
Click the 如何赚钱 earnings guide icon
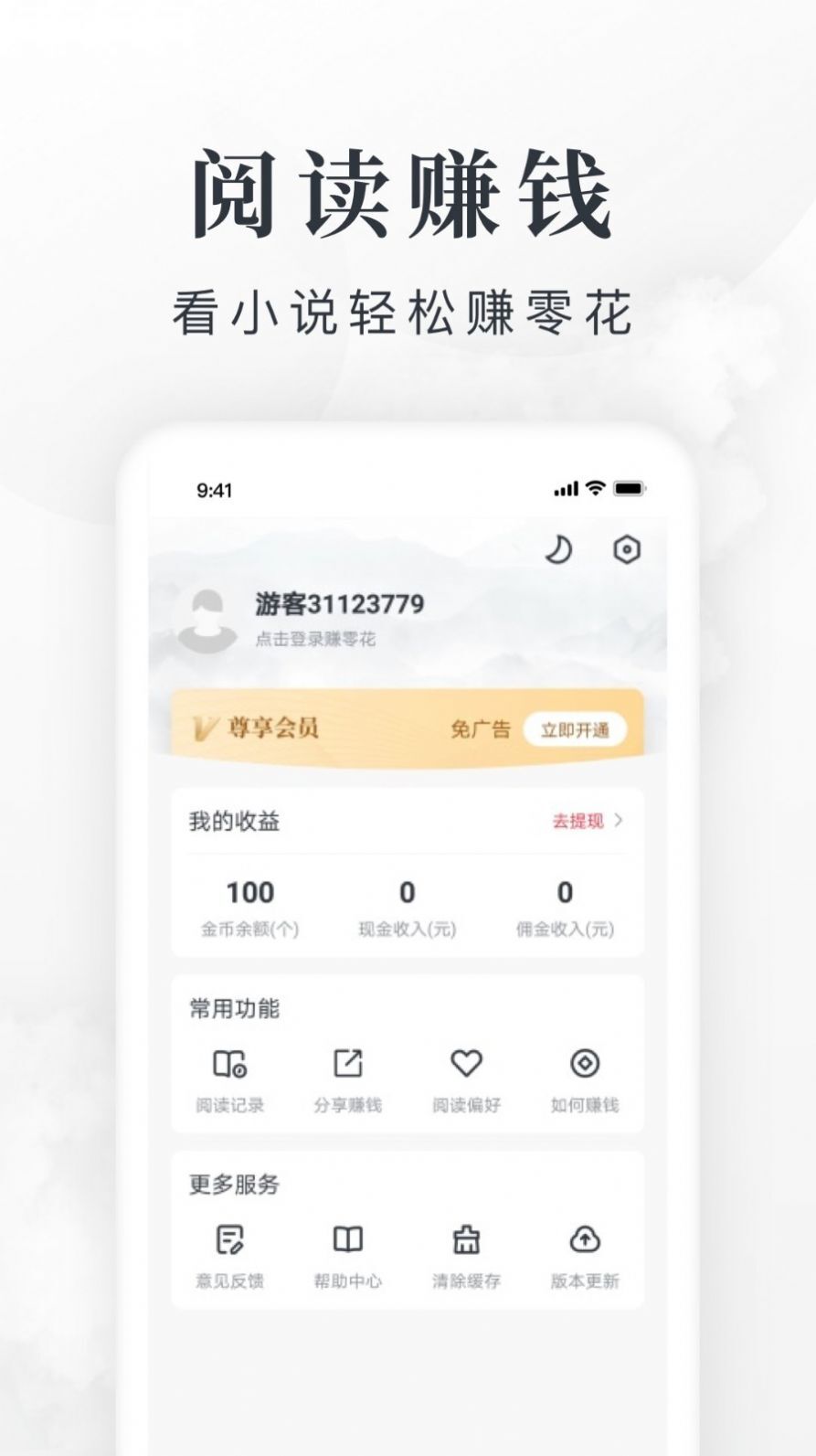583,1065
